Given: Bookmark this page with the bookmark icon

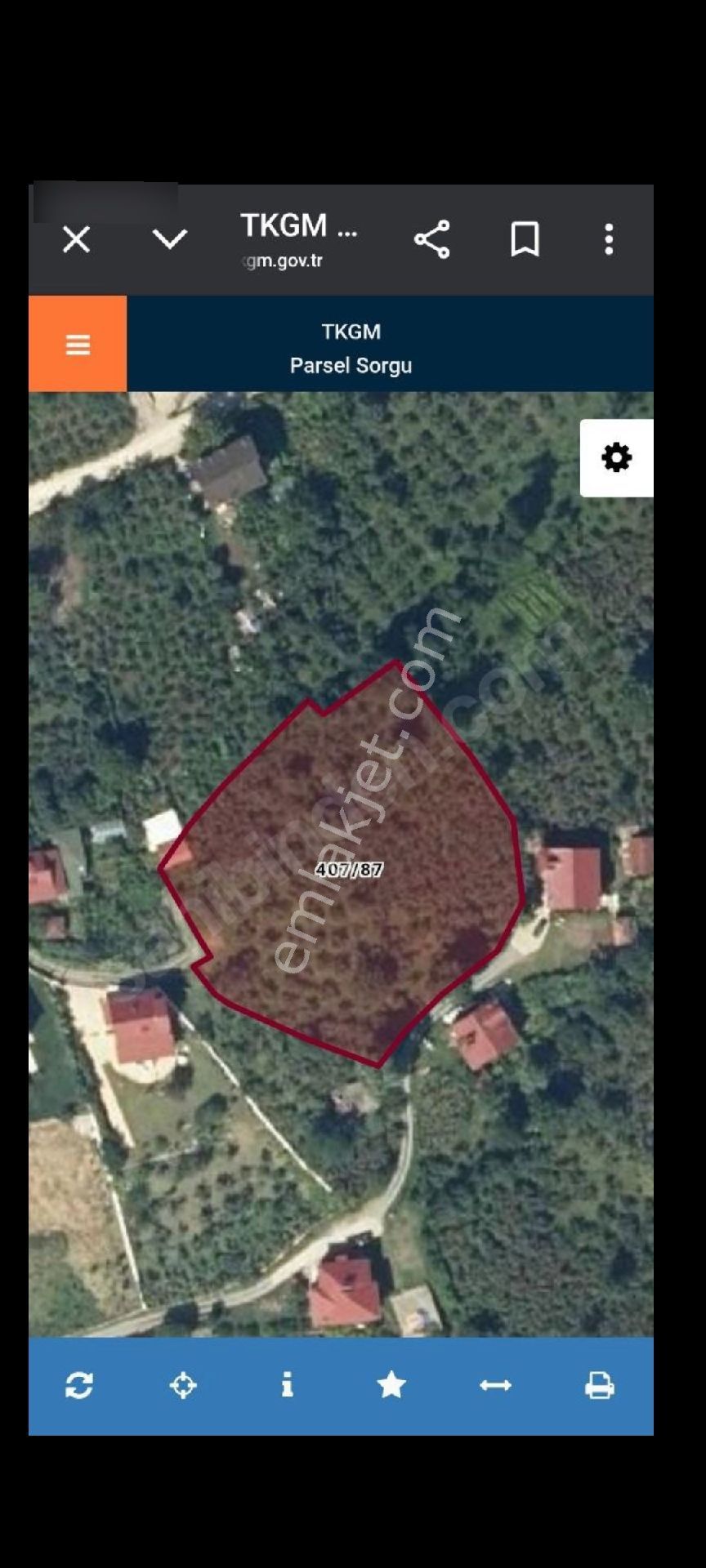Looking at the screenshot, I should pyautogui.click(x=524, y=238).
